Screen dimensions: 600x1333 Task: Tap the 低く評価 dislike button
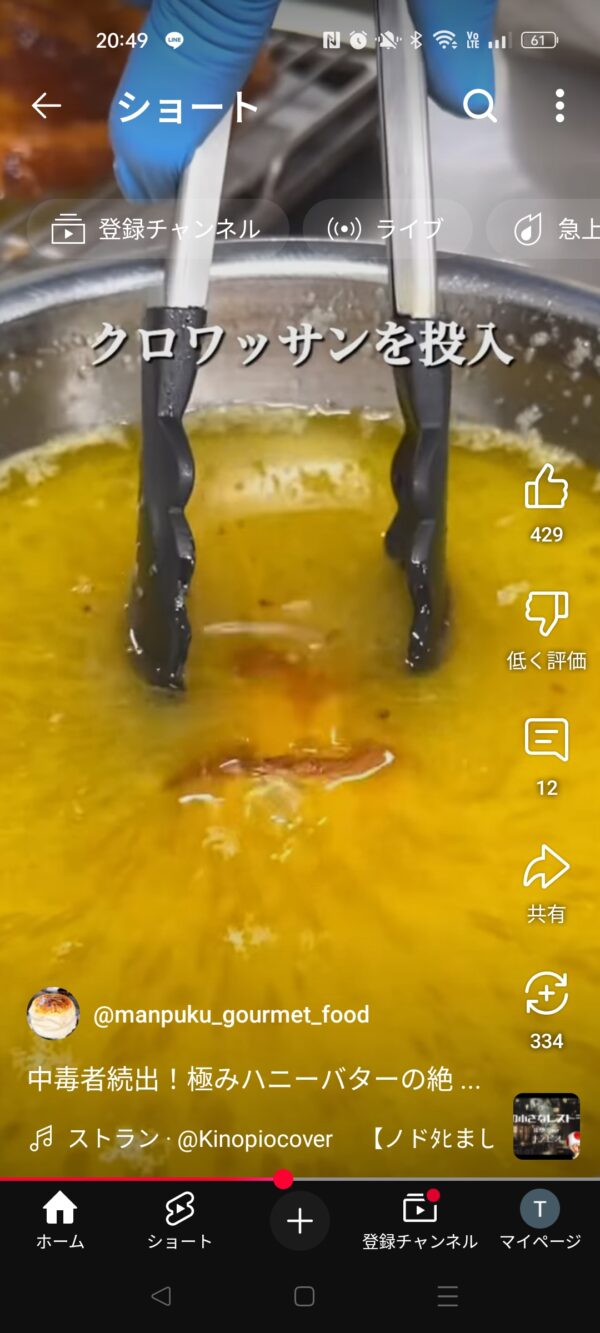pyautogui.click(x=546, y=615)
